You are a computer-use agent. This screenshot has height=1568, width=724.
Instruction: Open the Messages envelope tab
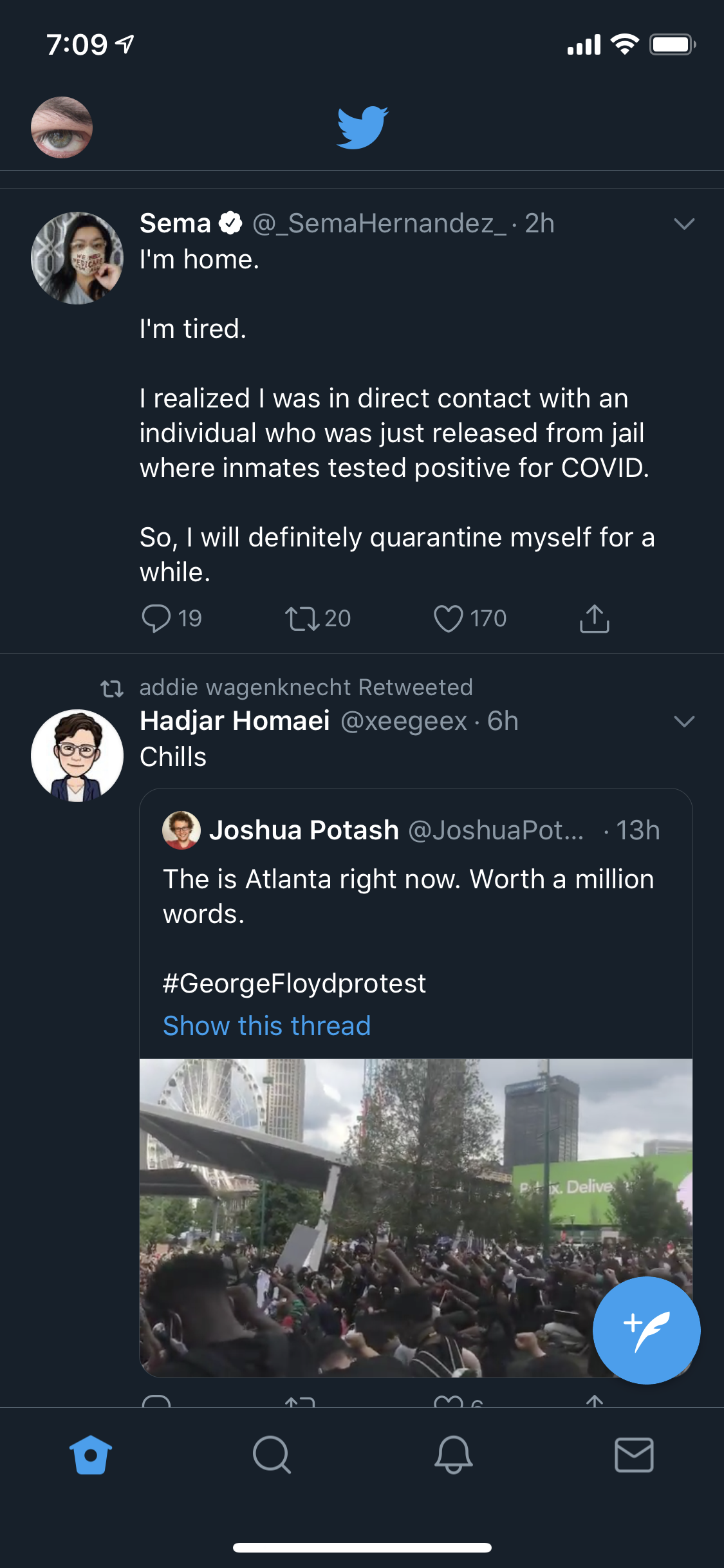(x=634, y=1455)
